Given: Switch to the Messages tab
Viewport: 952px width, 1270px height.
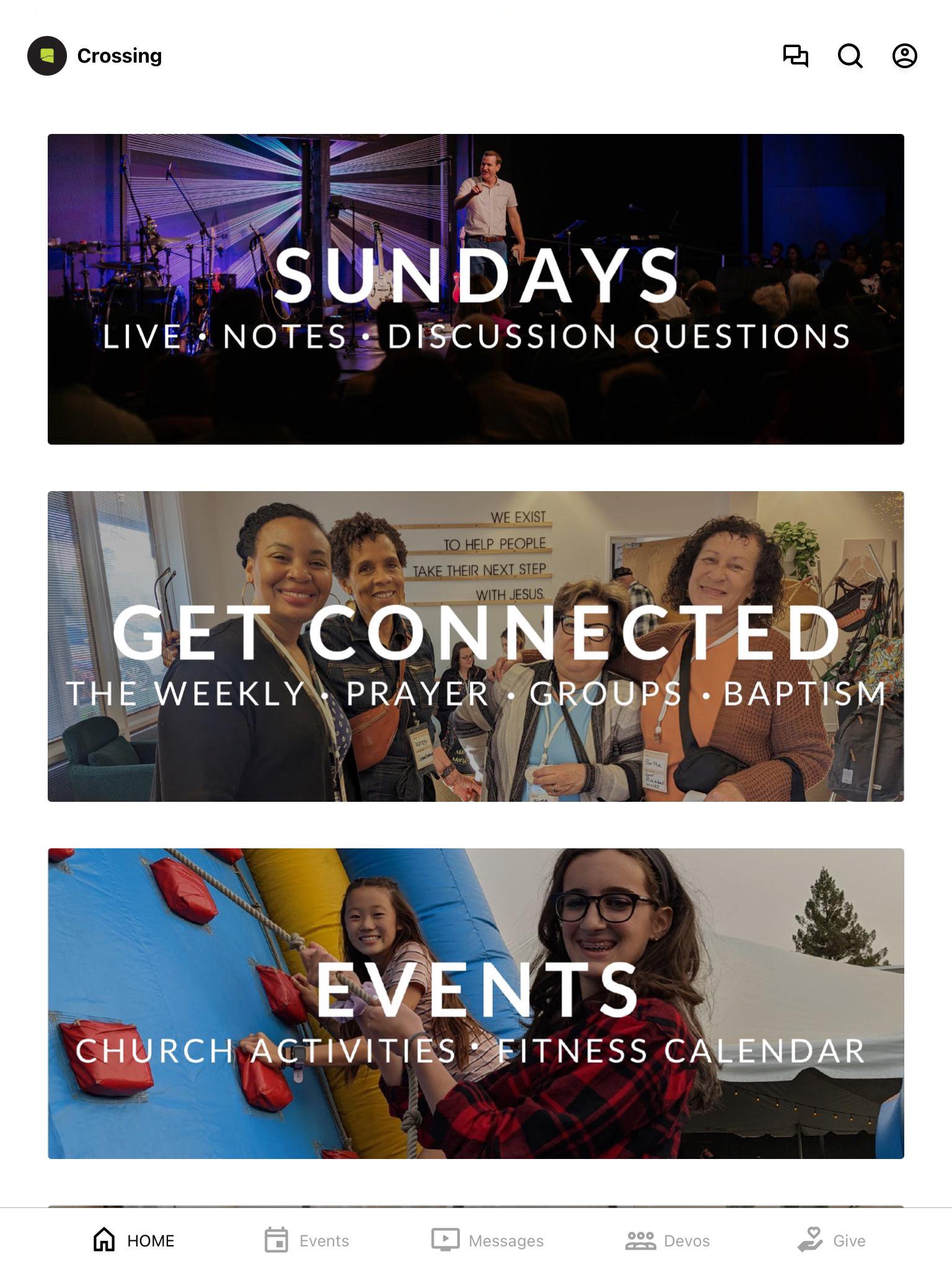Looking at the screenshot, I should pos(488,1240).
